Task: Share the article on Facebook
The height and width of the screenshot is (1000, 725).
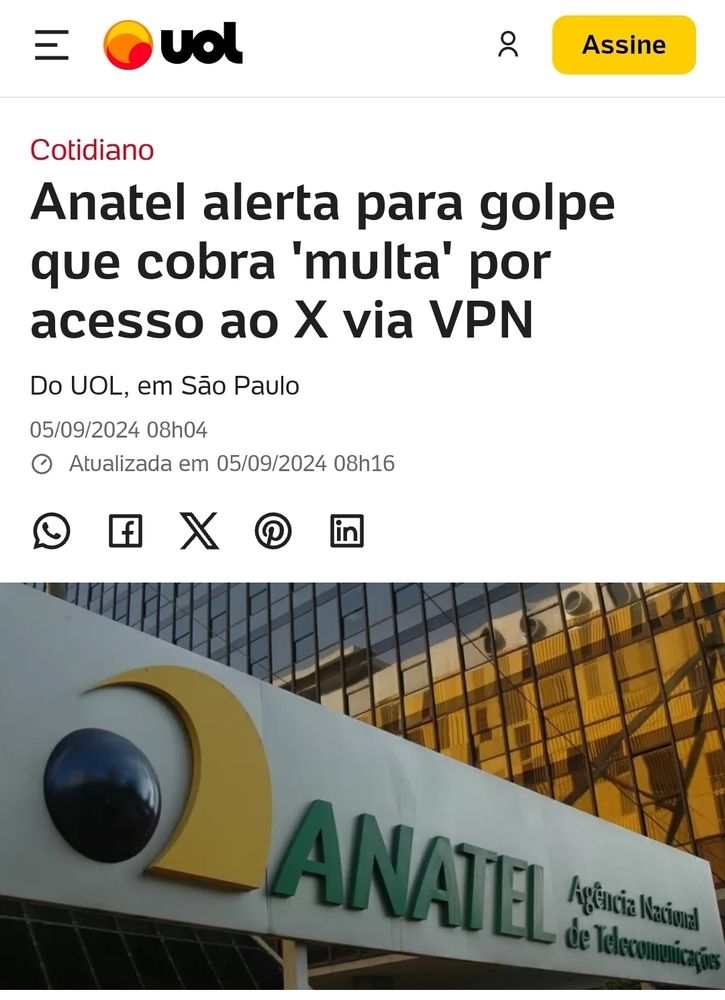Action: click(x=125, y=531)
